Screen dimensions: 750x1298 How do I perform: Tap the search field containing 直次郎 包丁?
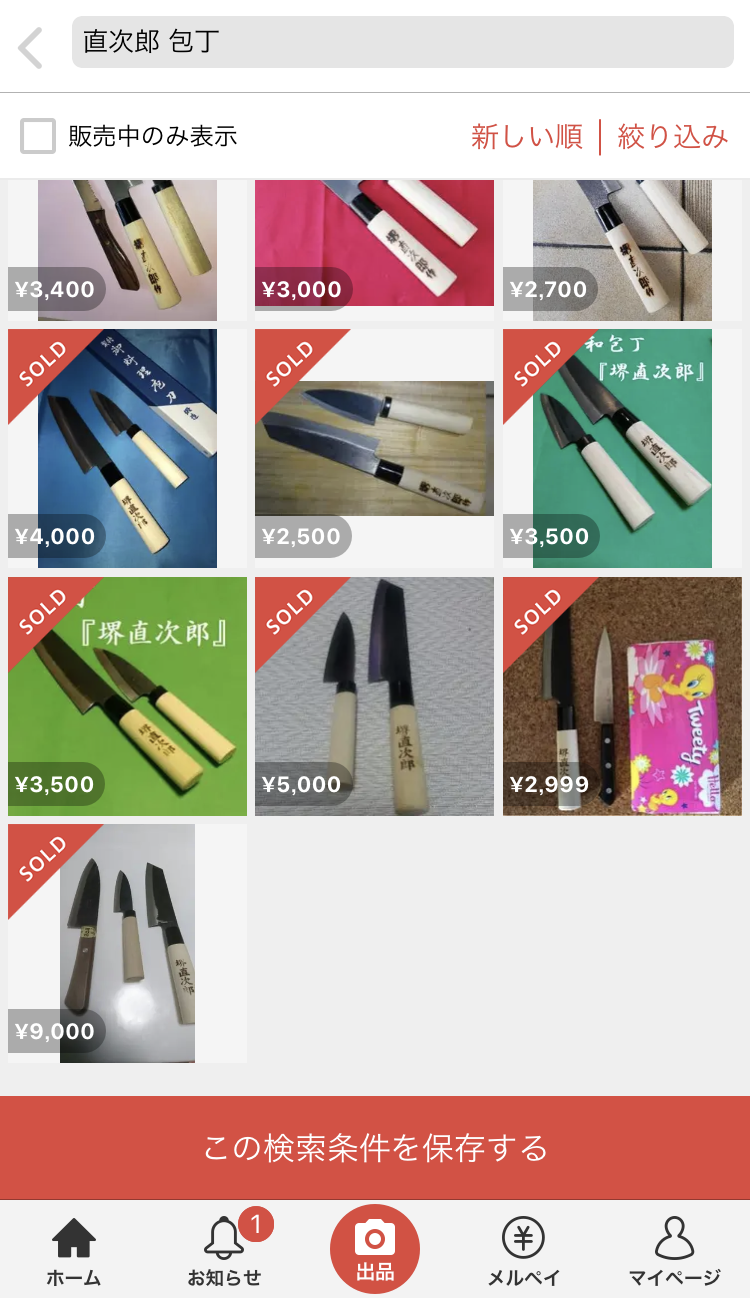click(402, 42)
